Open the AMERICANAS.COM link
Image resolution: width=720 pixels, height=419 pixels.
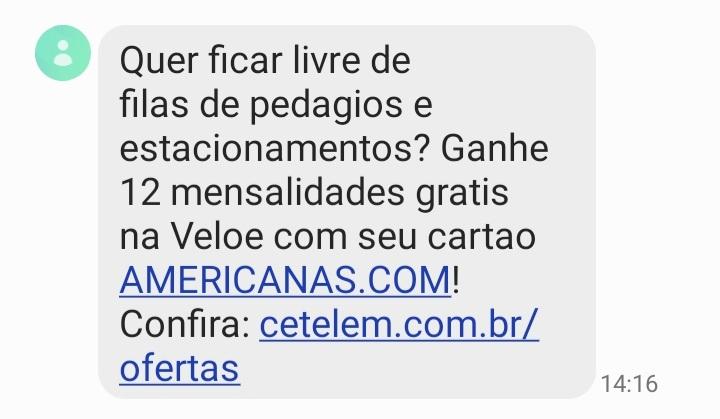tap(285, 281)
